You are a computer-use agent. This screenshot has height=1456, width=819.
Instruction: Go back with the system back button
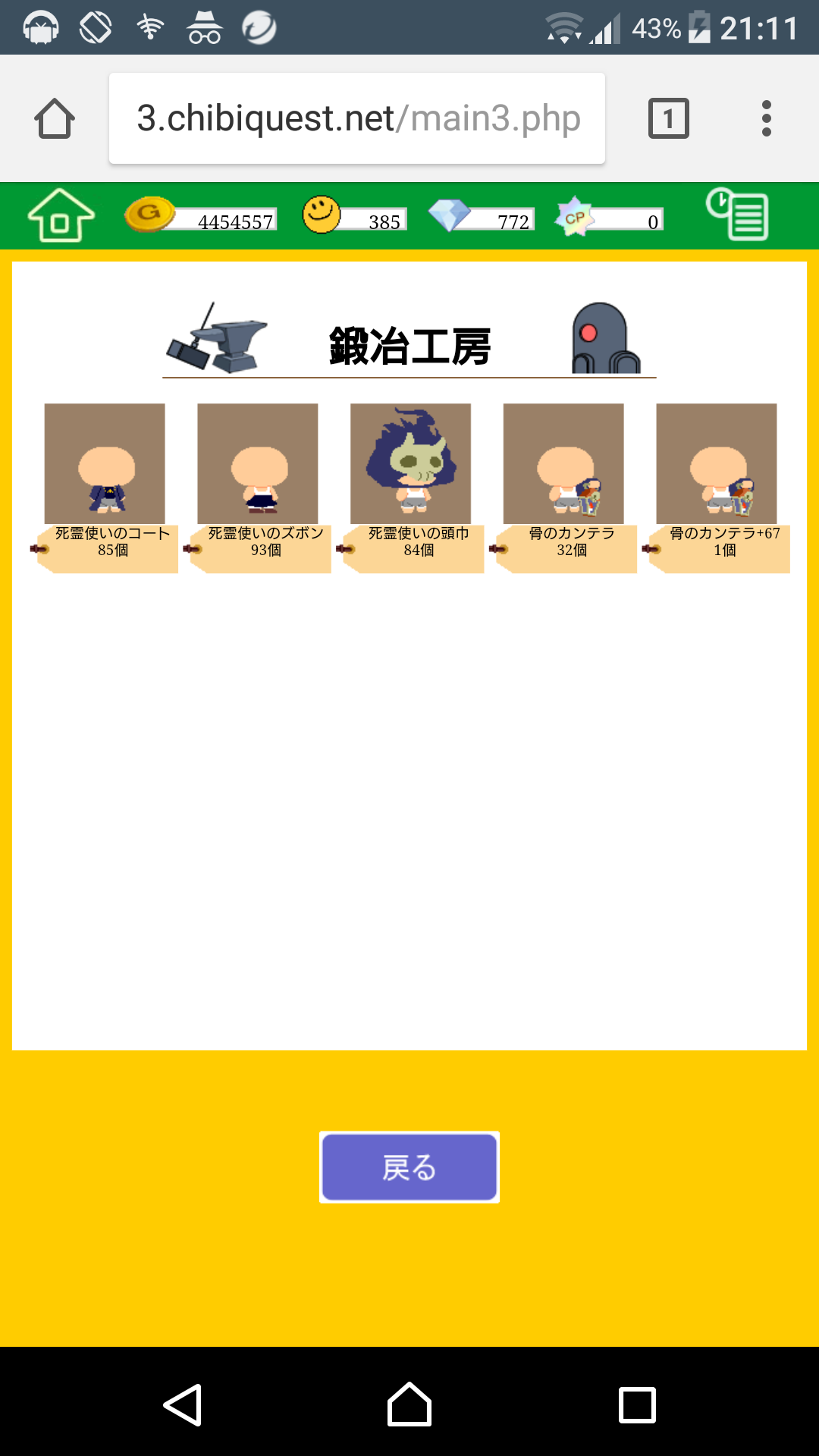pyautogui.click(x=183, y=1405)
